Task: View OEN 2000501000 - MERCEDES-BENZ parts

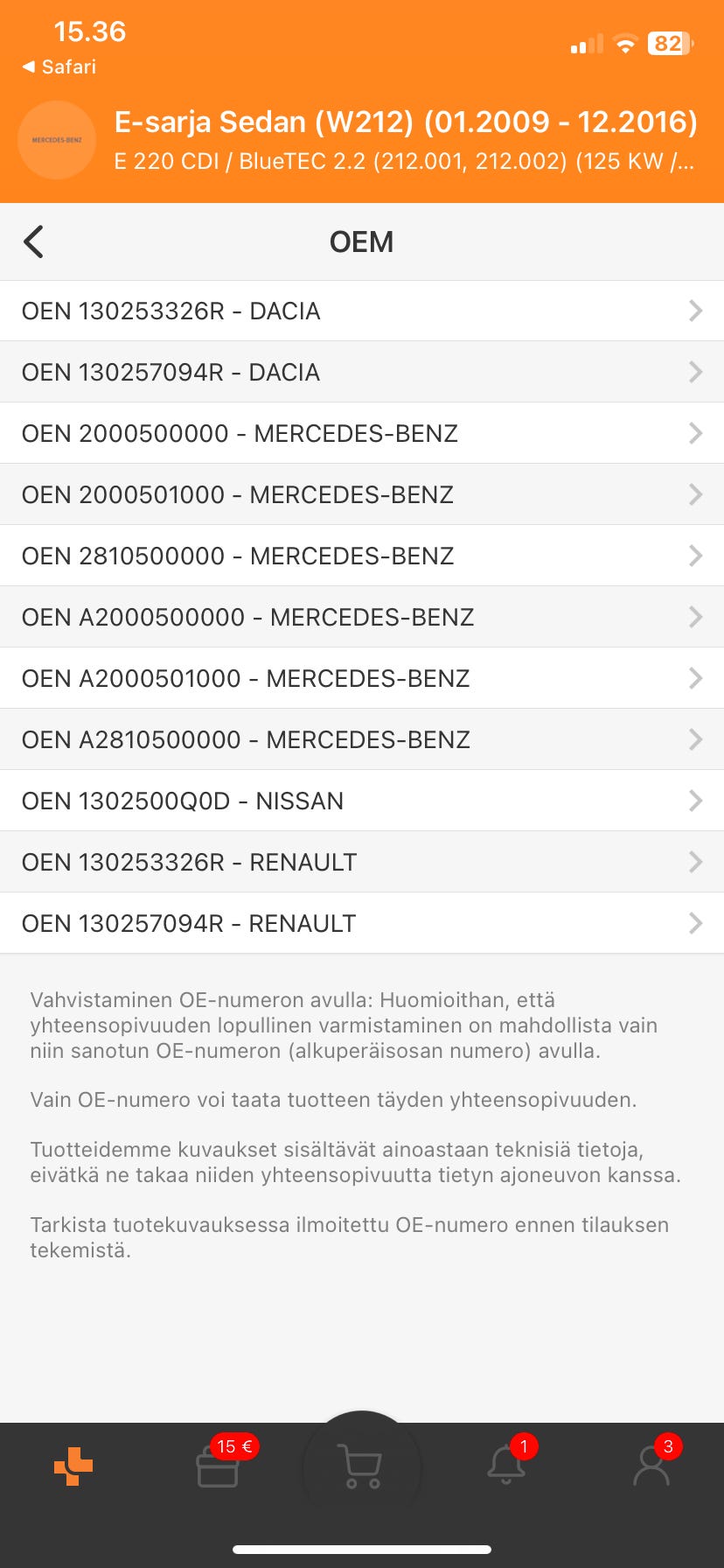Action: click(x=362, y=494)
